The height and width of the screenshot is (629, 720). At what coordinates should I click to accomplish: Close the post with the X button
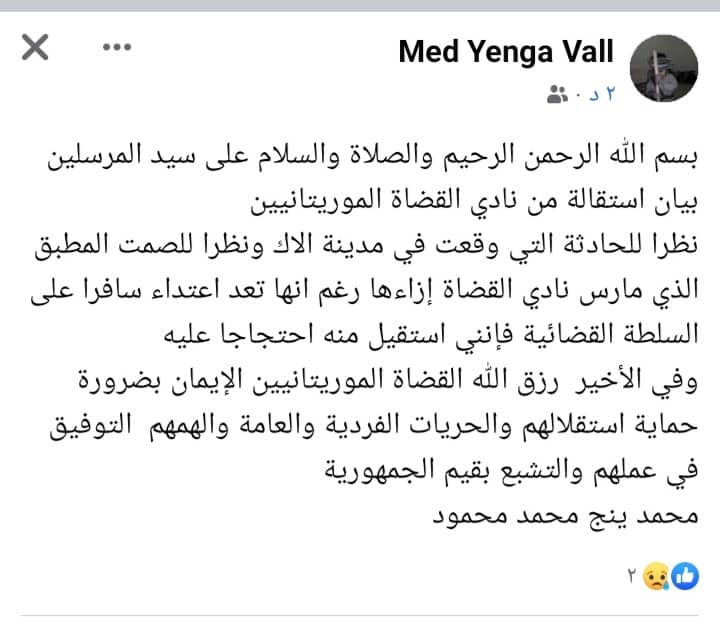35,47
